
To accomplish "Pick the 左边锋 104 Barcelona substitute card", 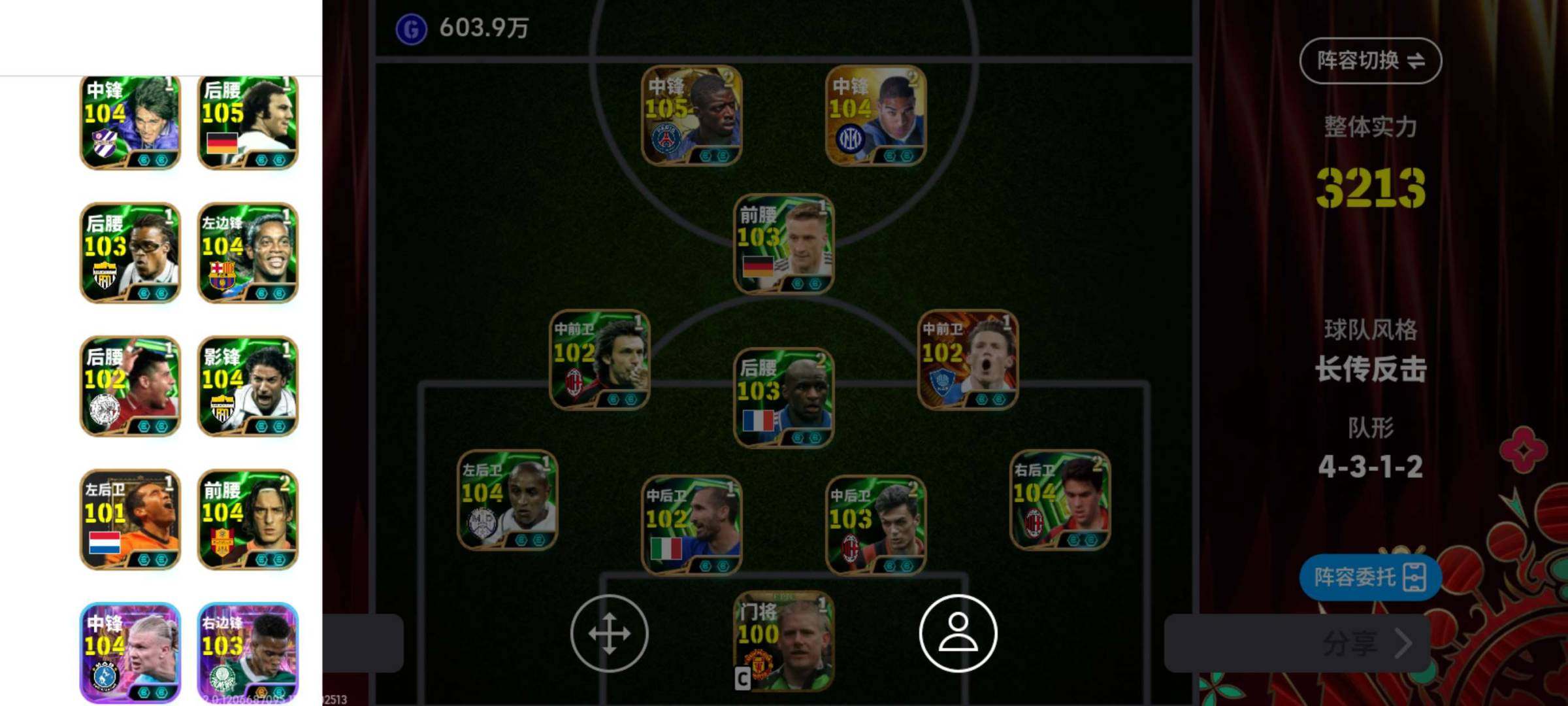I will tap(248, 253).
